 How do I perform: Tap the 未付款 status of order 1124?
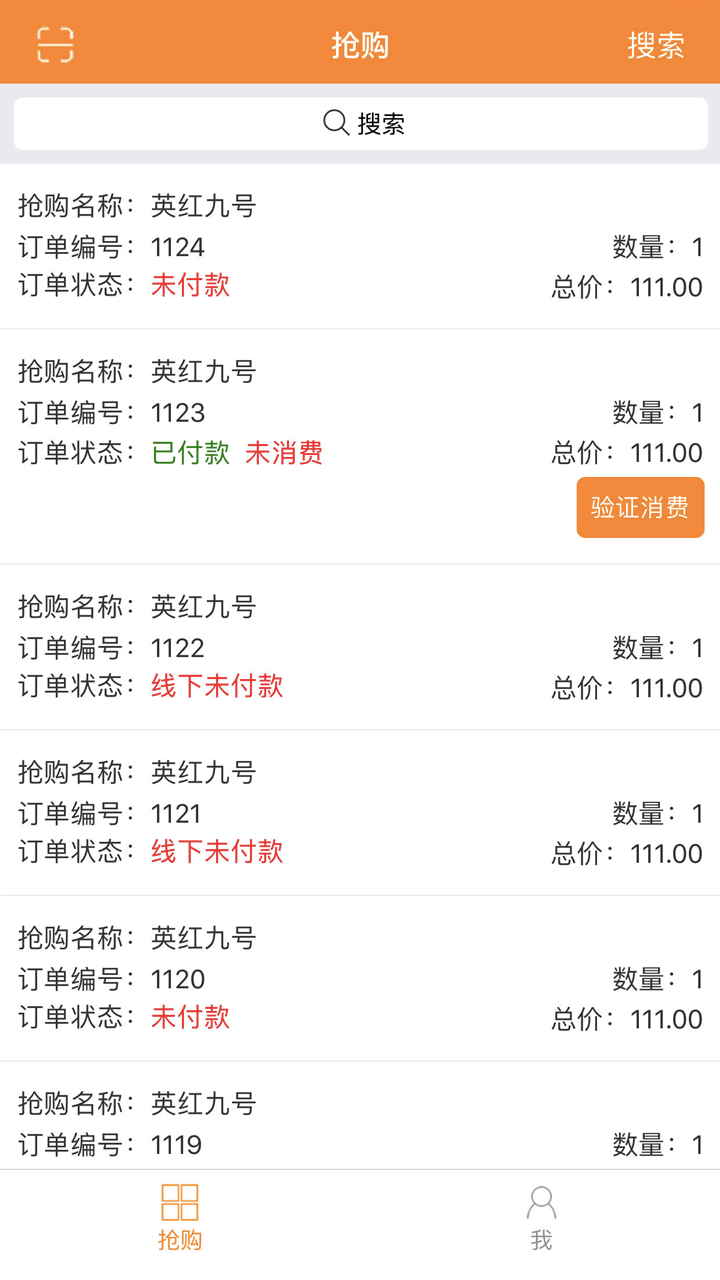(x=190, y=287)
